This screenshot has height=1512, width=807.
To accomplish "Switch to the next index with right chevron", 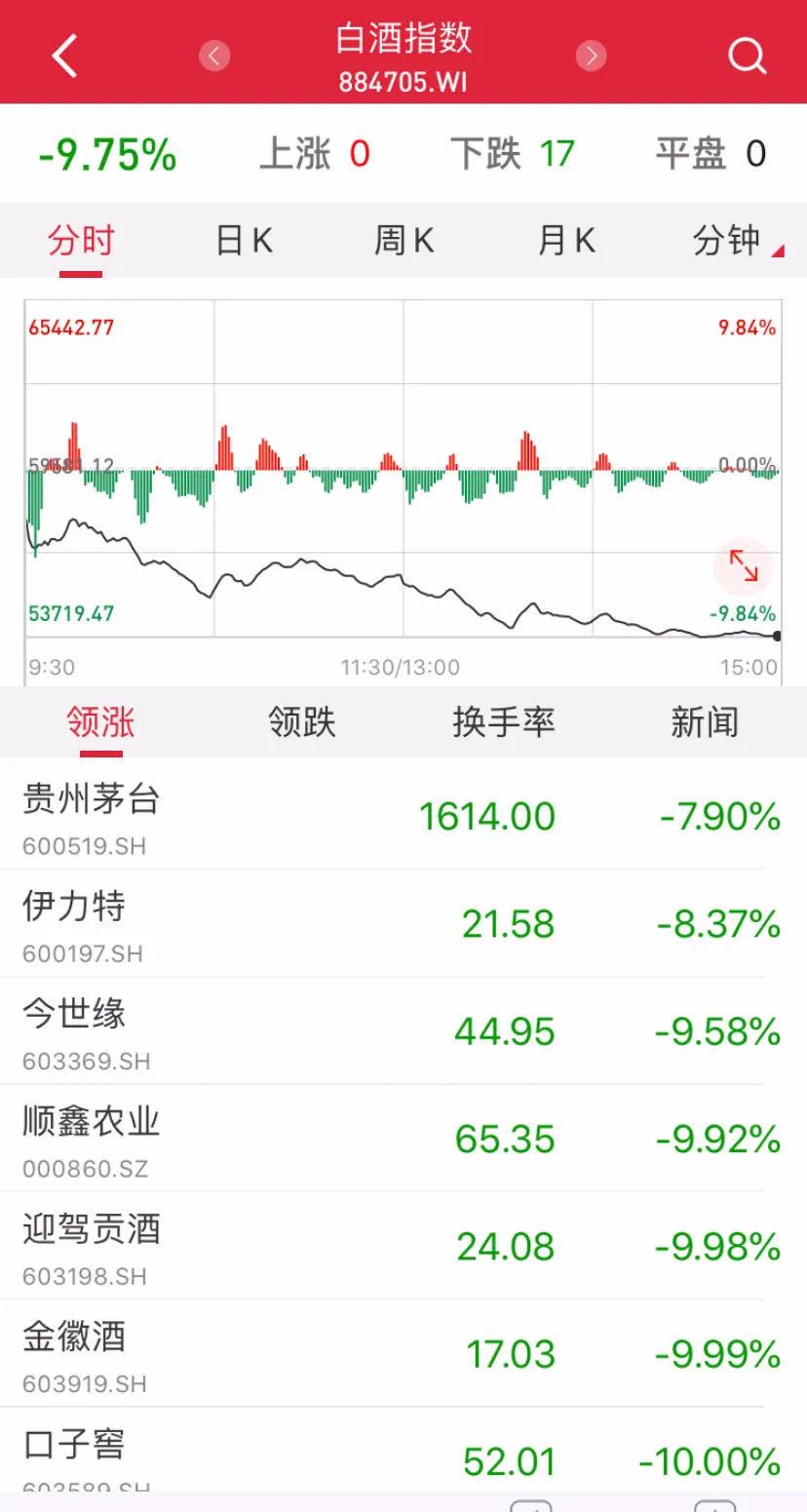I will (x=591, y=56).
